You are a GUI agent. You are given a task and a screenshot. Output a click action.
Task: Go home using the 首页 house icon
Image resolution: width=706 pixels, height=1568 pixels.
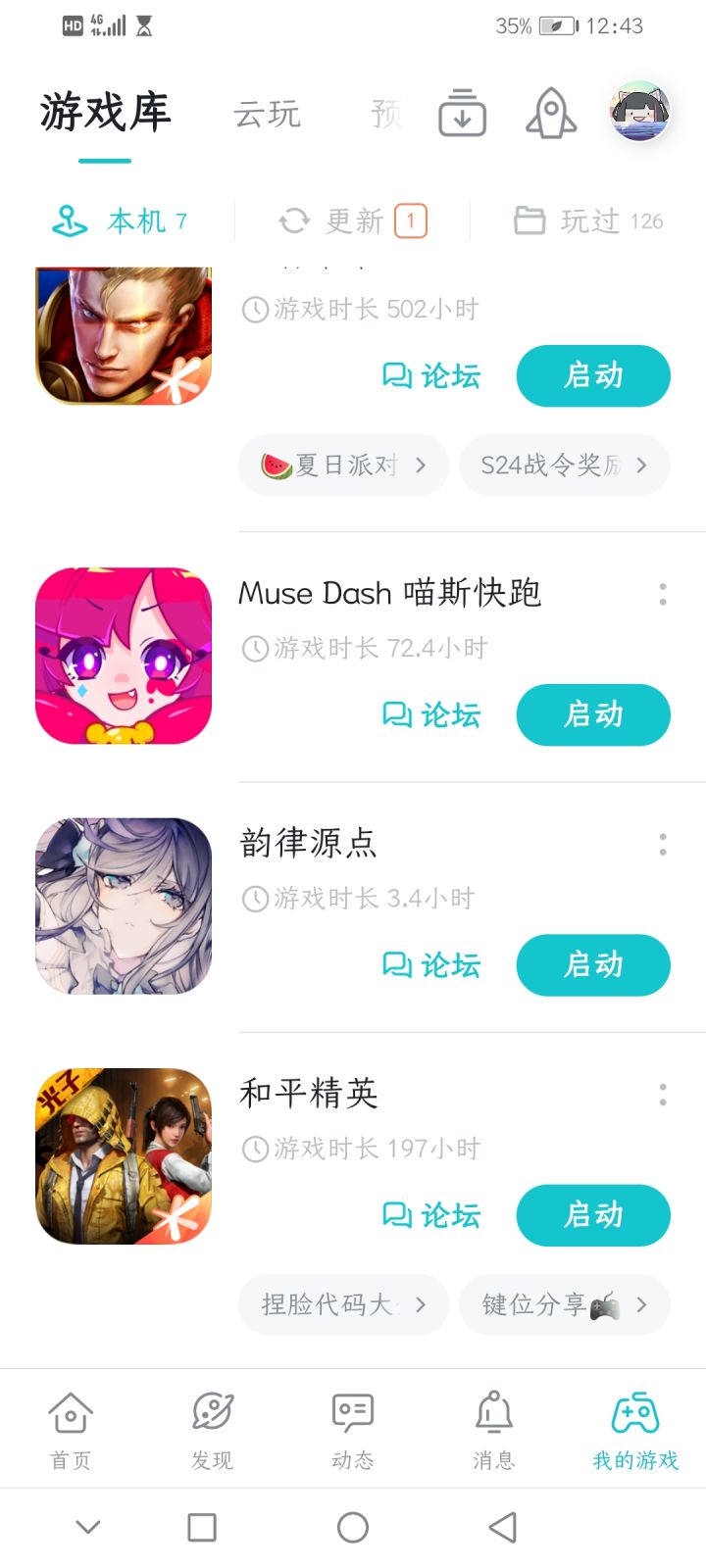[70, 1413]
